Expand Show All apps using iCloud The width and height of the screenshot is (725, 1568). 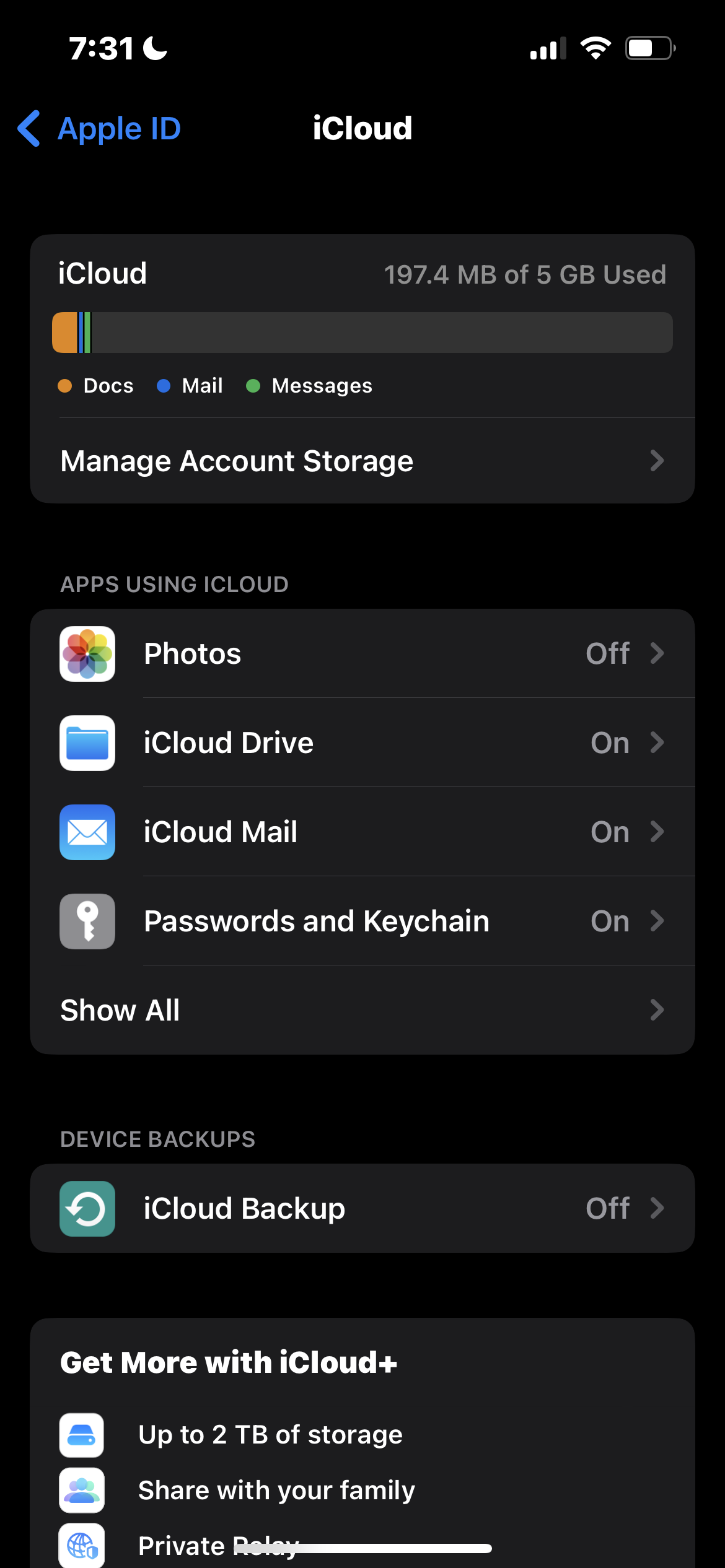coord(362,1010)
